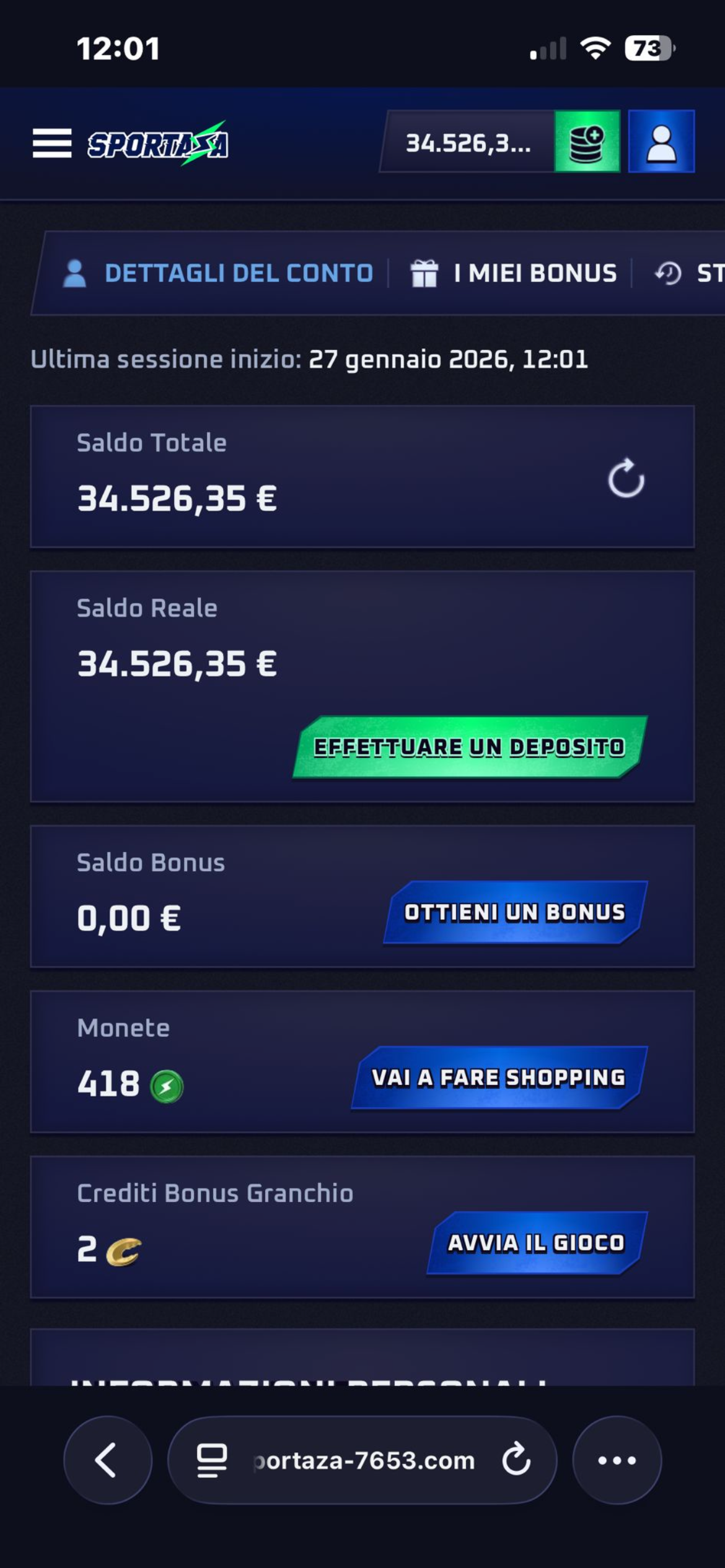725x1568 pixels.
Task: Open the page settings icon in address bar
Action: (x=211, y=1460)
